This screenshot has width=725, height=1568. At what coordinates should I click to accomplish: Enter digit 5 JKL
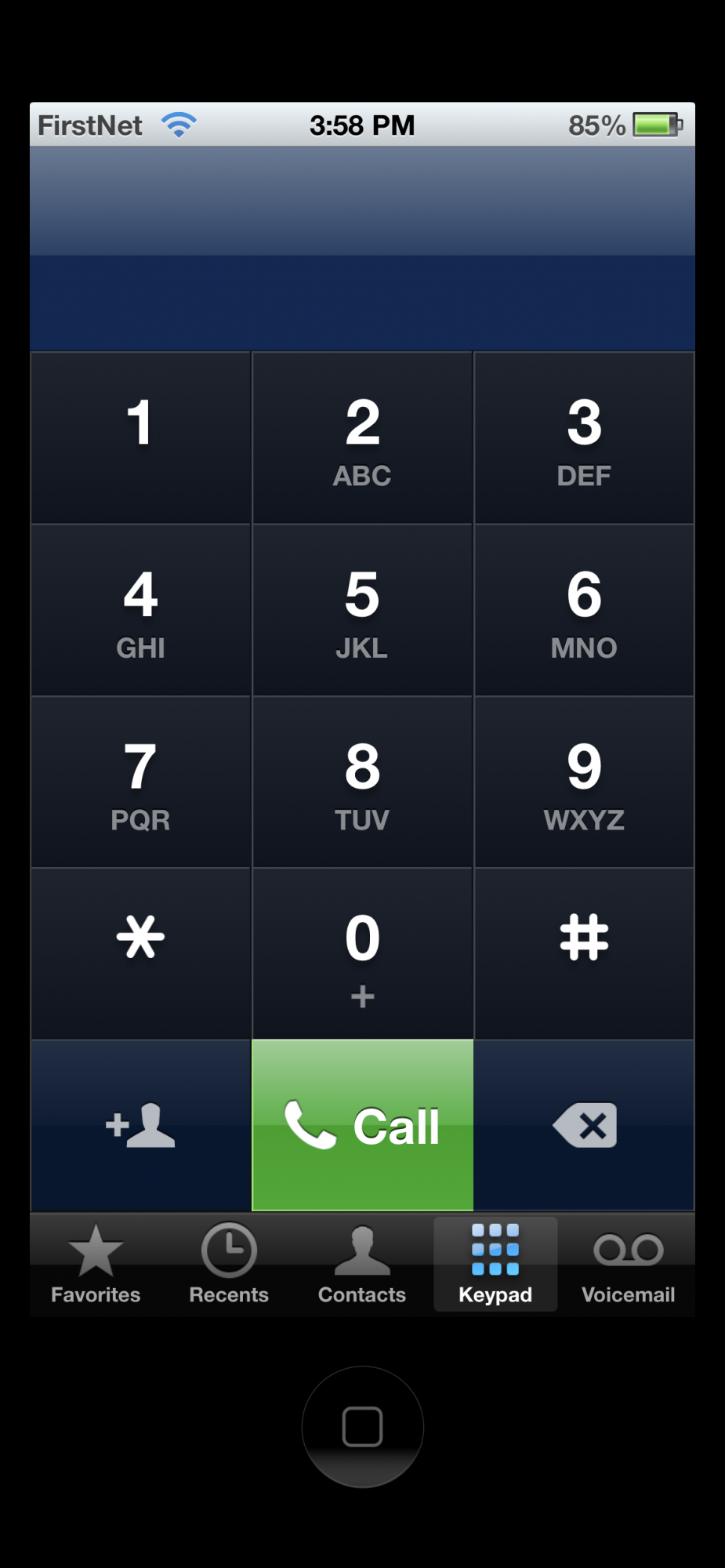tap(362, 610)
